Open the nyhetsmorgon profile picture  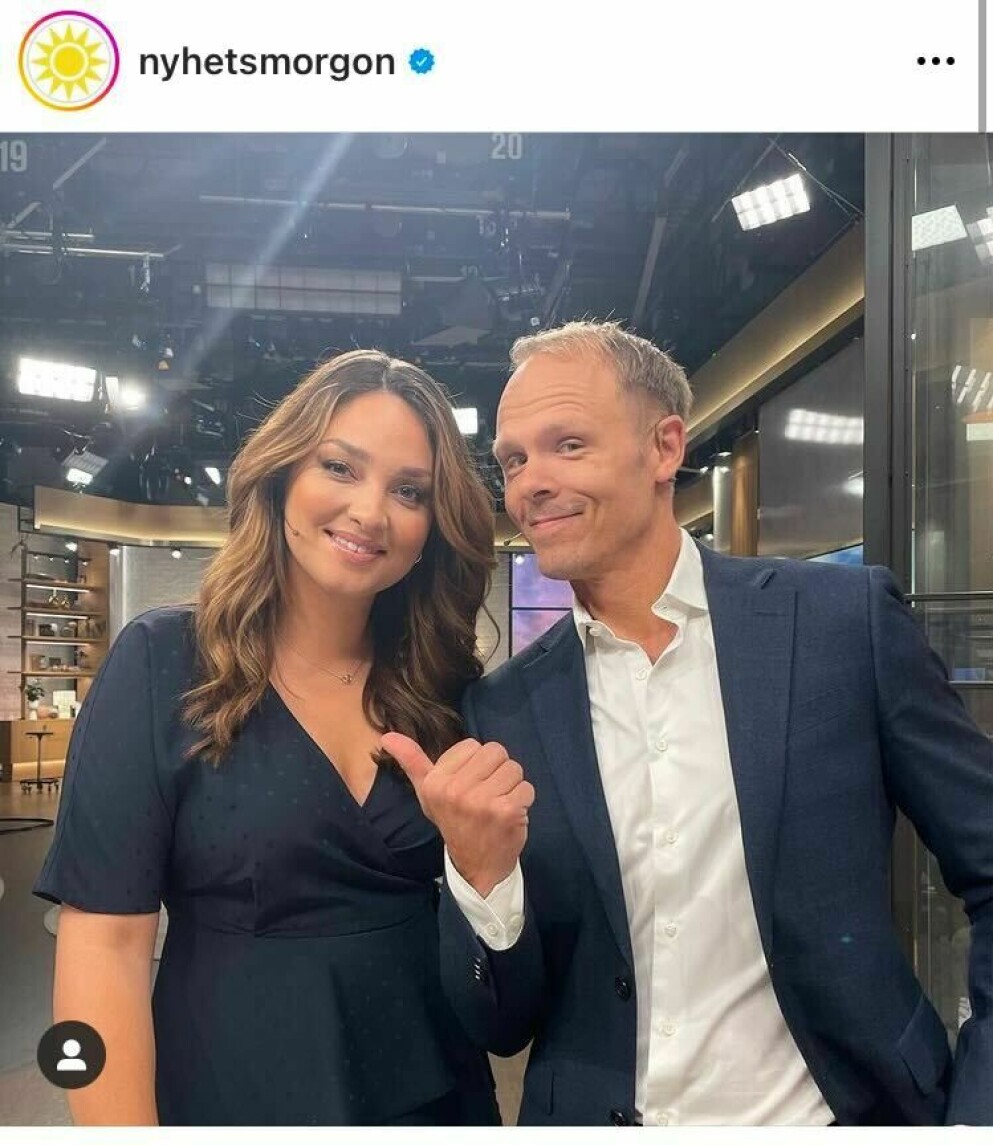68,61
